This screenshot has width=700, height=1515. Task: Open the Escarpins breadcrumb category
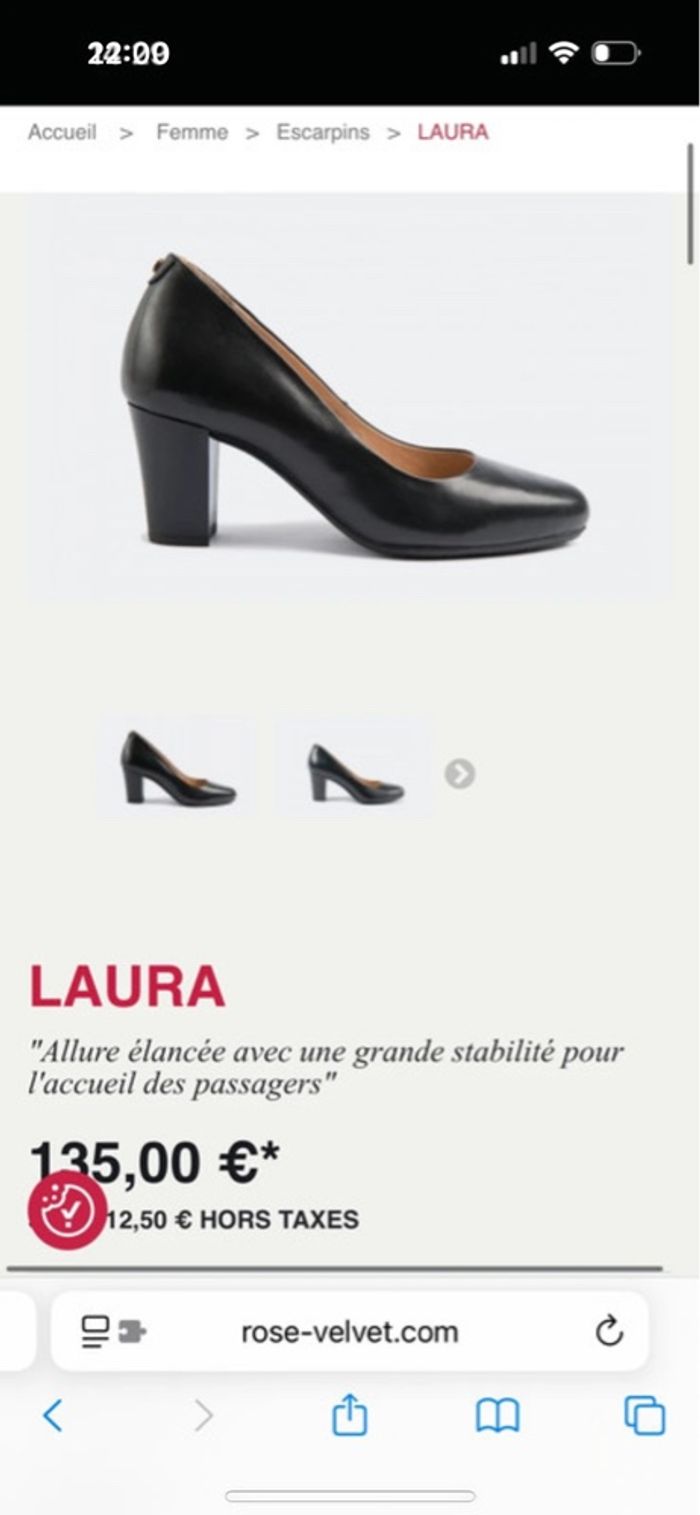point(322,132)
